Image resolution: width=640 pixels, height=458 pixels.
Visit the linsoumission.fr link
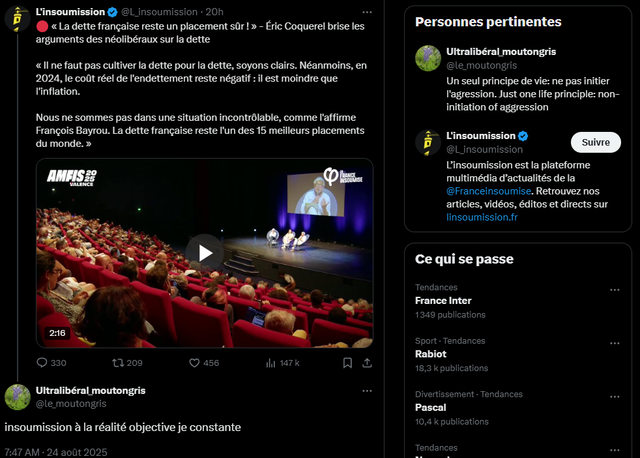click(481, 216)
